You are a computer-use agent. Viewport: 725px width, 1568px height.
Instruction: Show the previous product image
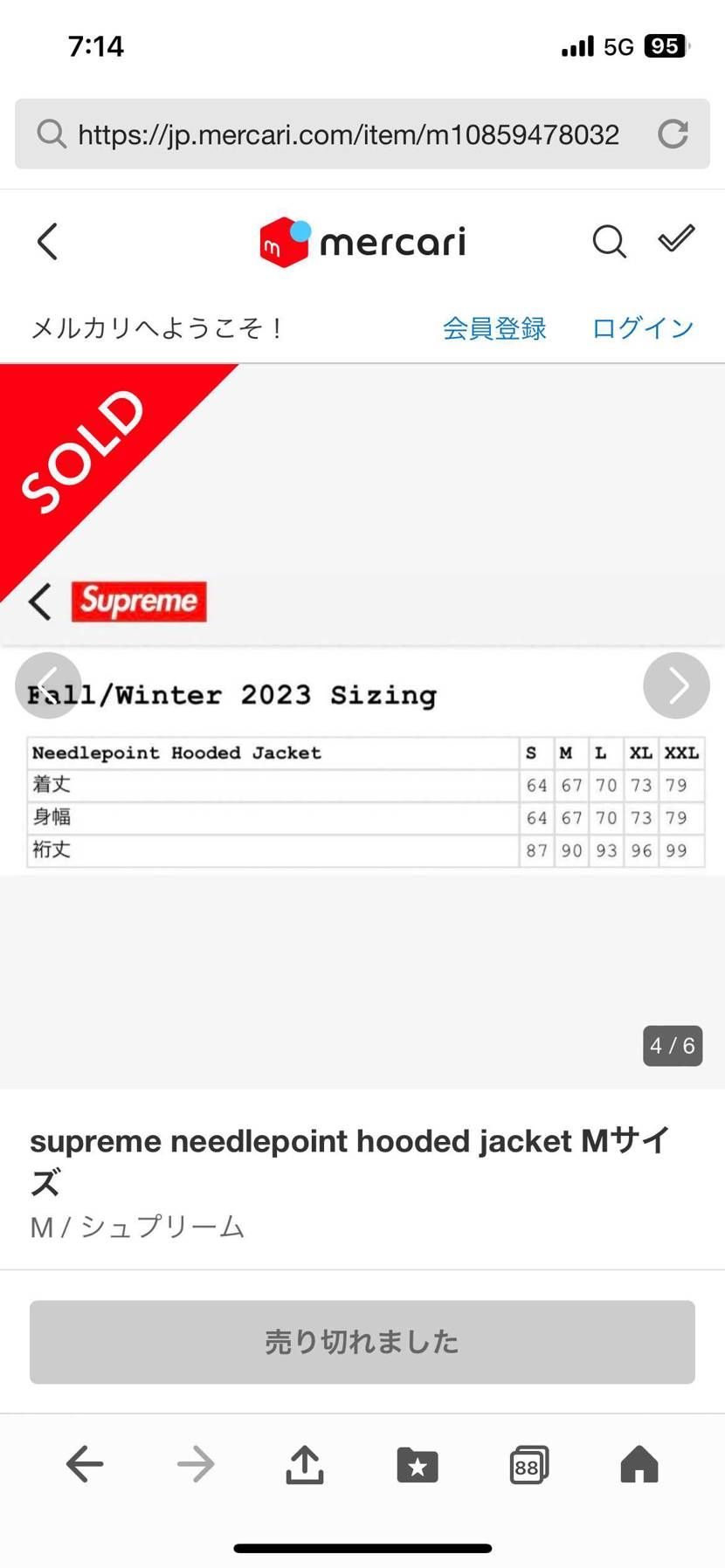(x=48, y=685)
